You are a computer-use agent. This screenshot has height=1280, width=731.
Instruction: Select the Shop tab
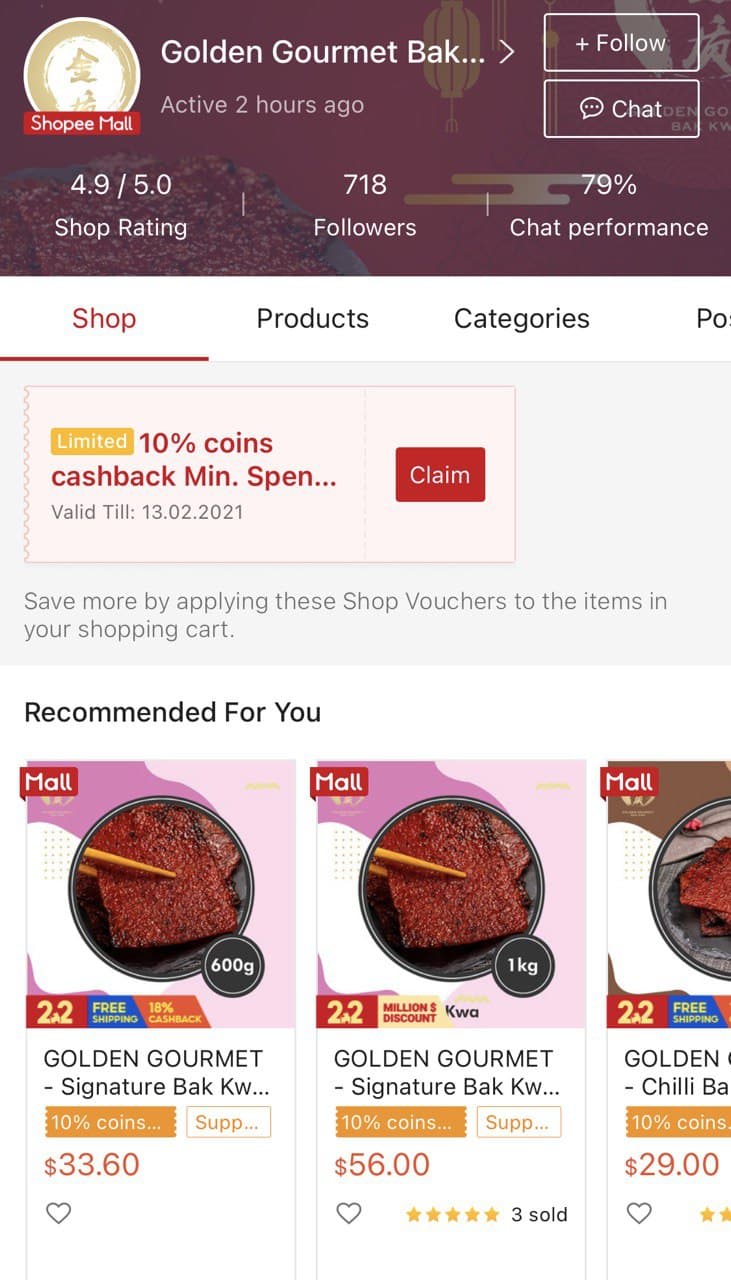[104, 319]
